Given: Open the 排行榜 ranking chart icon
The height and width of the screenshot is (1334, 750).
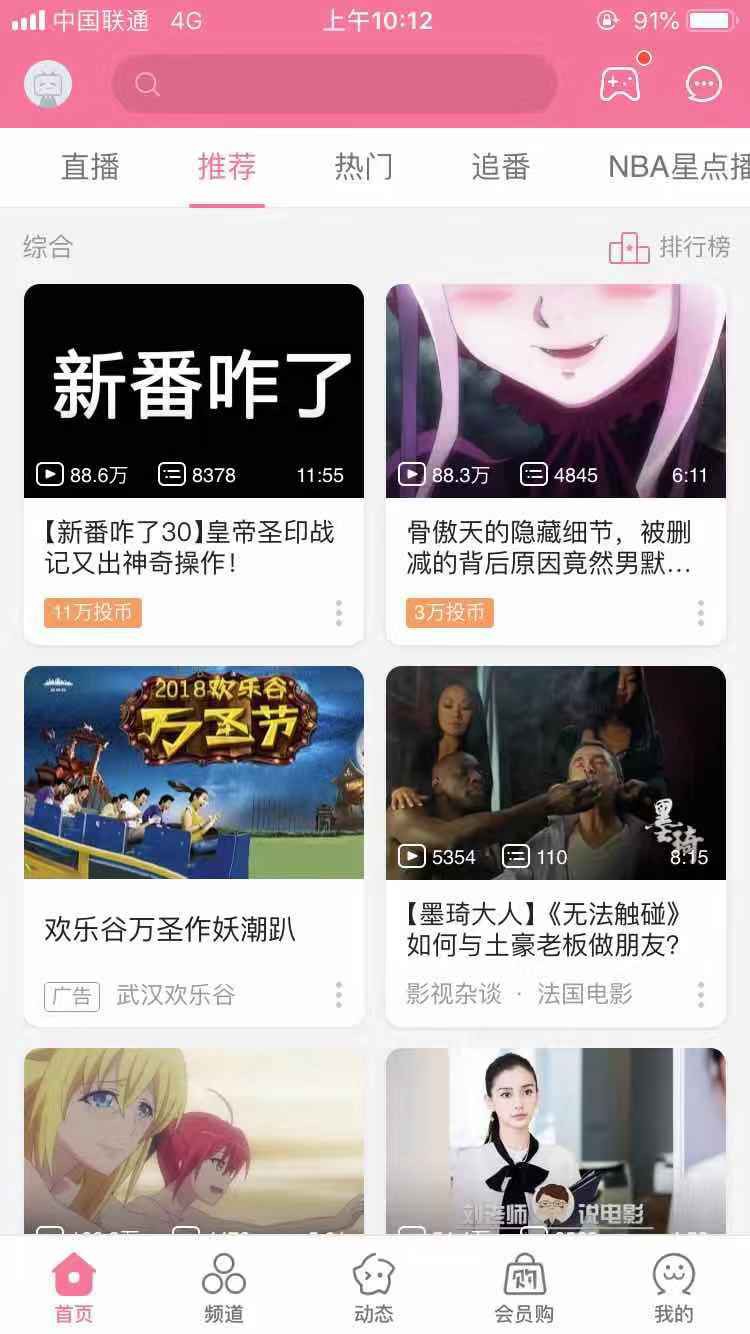Looking at the screenshot, I should pos(630,247).
